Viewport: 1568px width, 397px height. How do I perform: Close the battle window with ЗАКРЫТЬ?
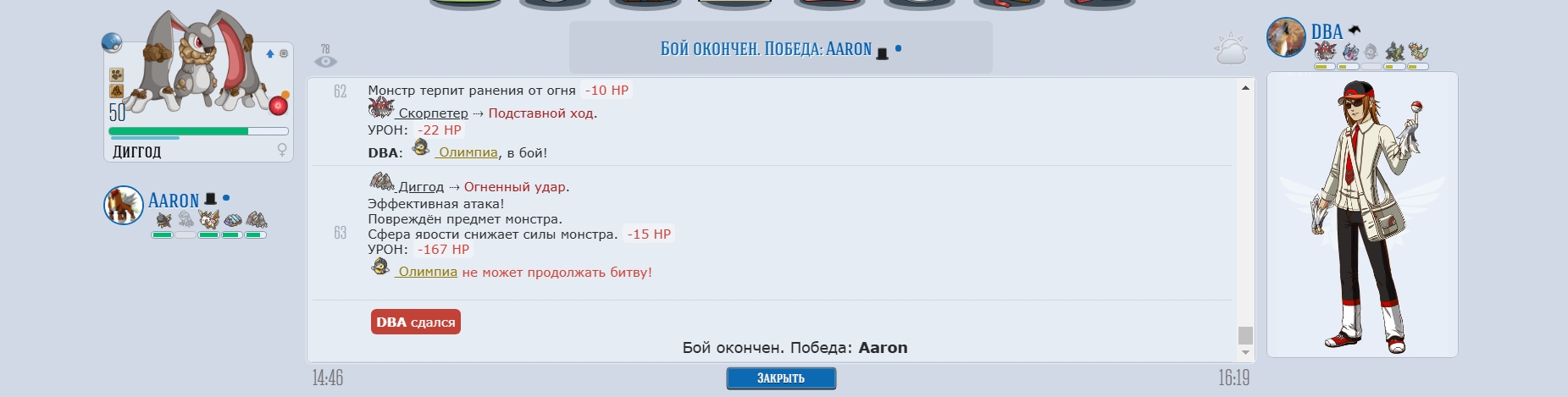click(x=780, y=378)
